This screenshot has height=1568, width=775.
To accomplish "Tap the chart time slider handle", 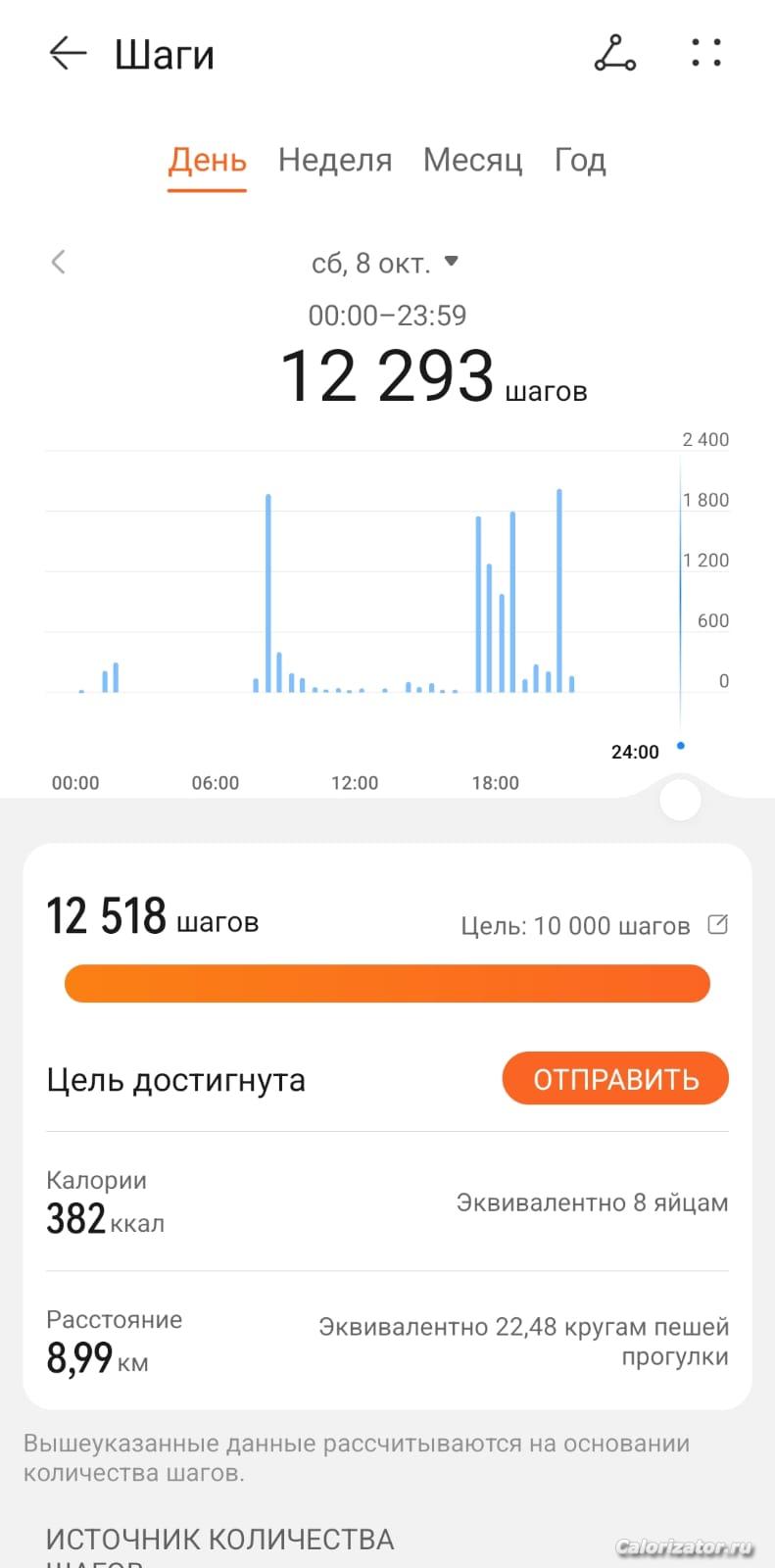I will (x=680, y=800).
